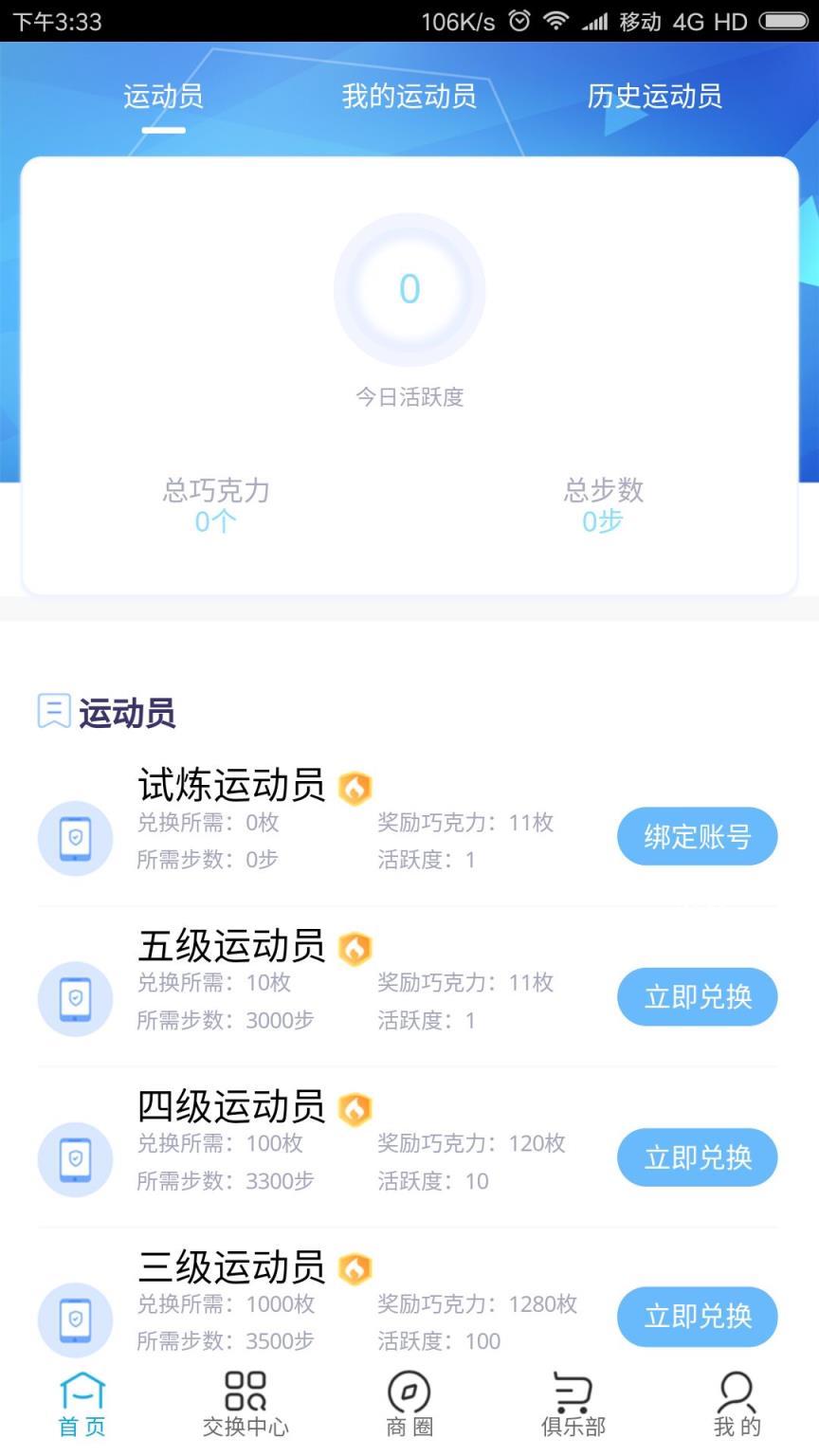
Task: Click the flame badge next to 五级运动员
Action: [355, 949]
